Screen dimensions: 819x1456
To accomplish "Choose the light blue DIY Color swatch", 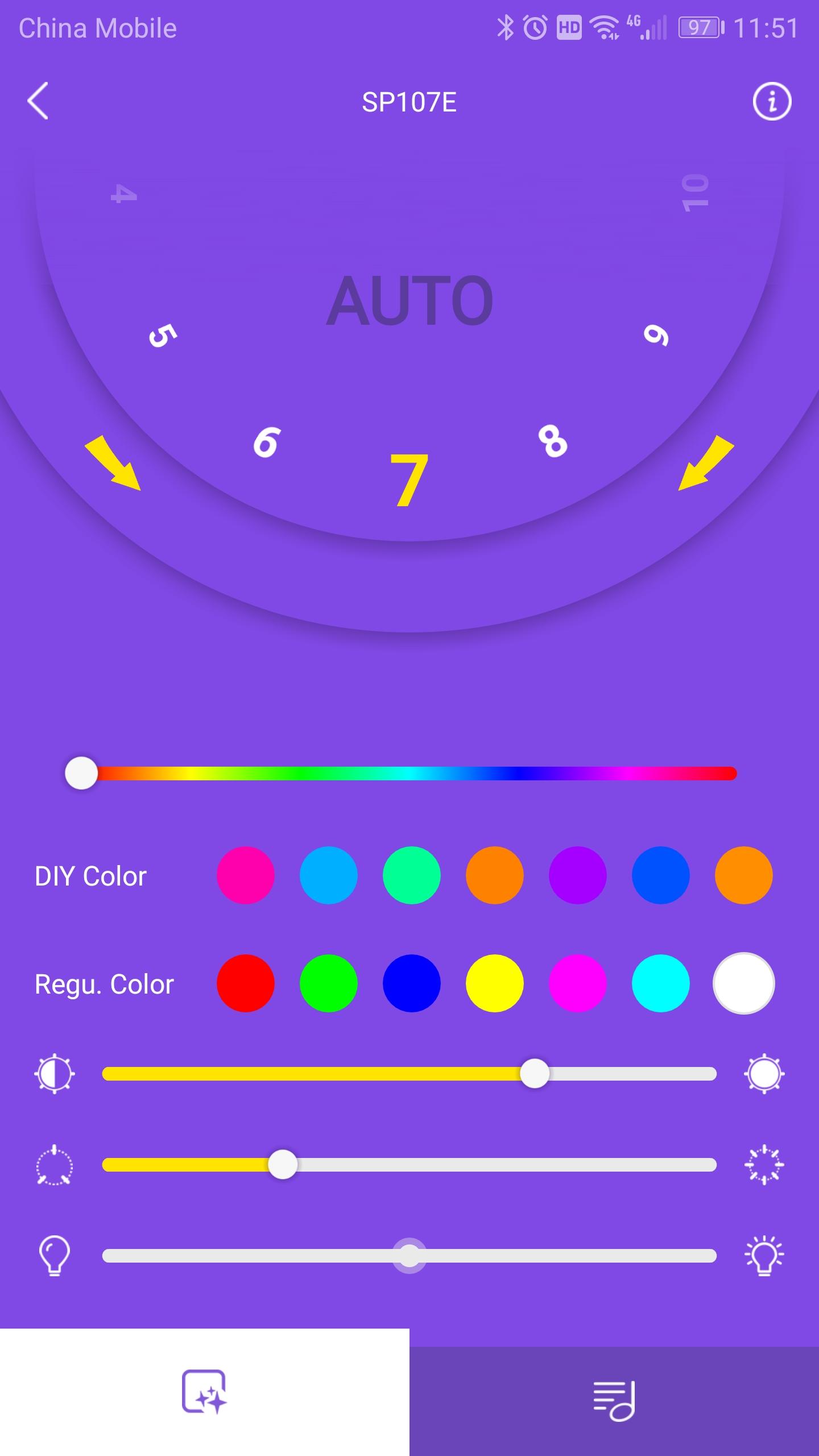I will pos(329,875).
